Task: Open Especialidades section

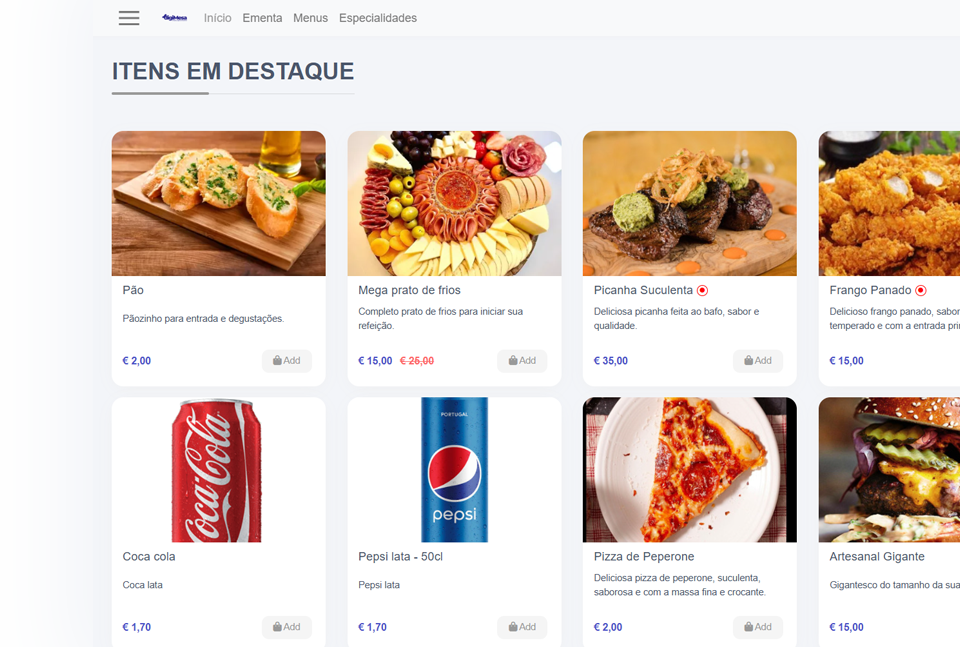Action: coord(378,18)
